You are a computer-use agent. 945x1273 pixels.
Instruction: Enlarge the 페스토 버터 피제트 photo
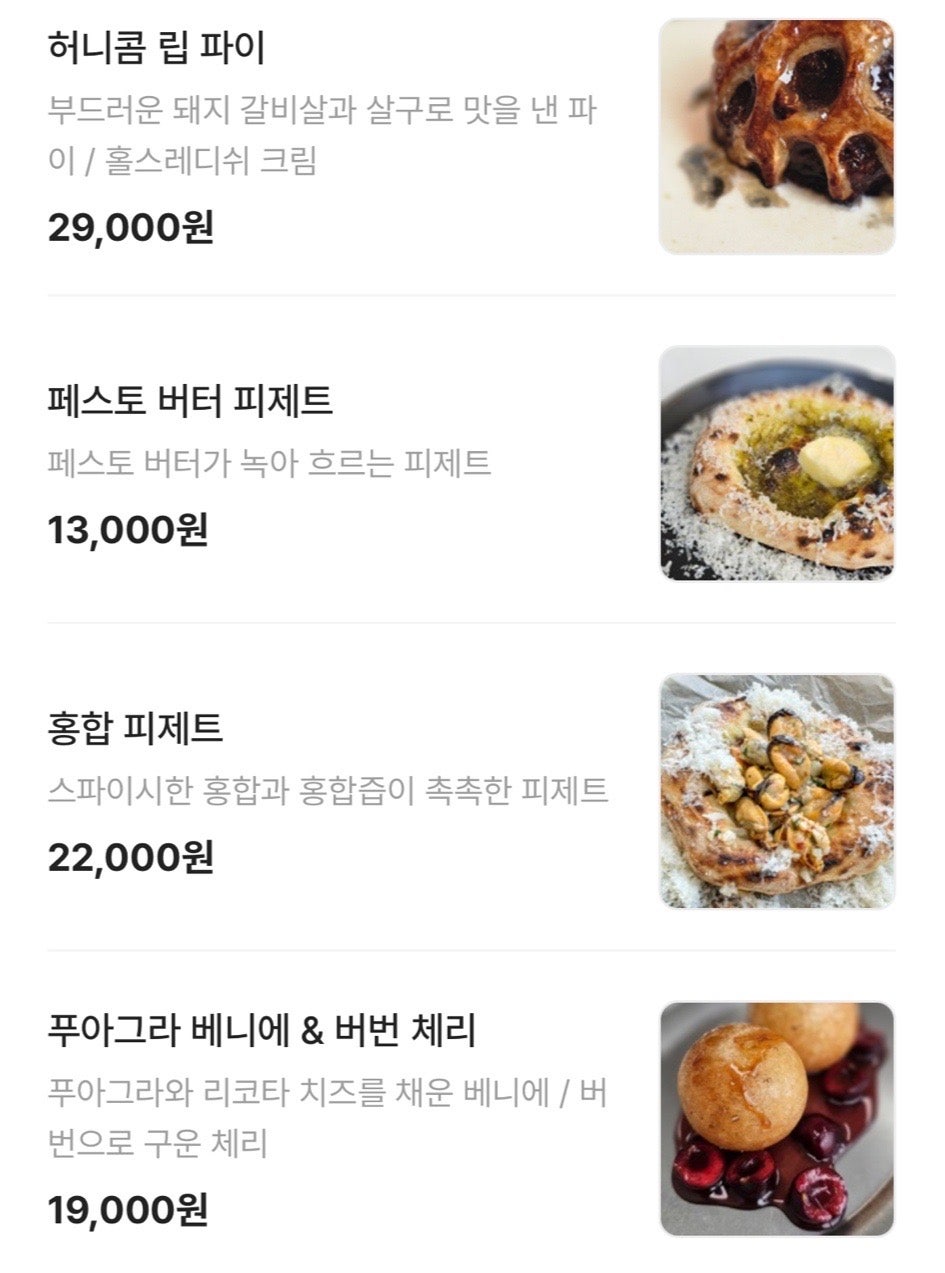(x=776, y=464)
